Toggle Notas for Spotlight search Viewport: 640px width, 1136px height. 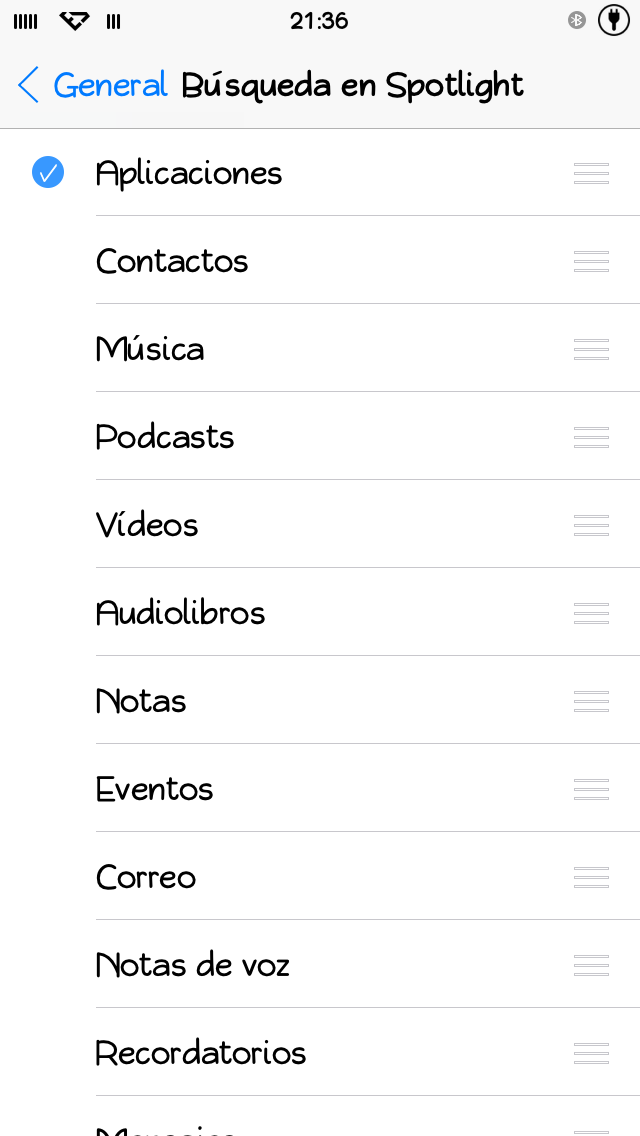[x=320, y=701]
